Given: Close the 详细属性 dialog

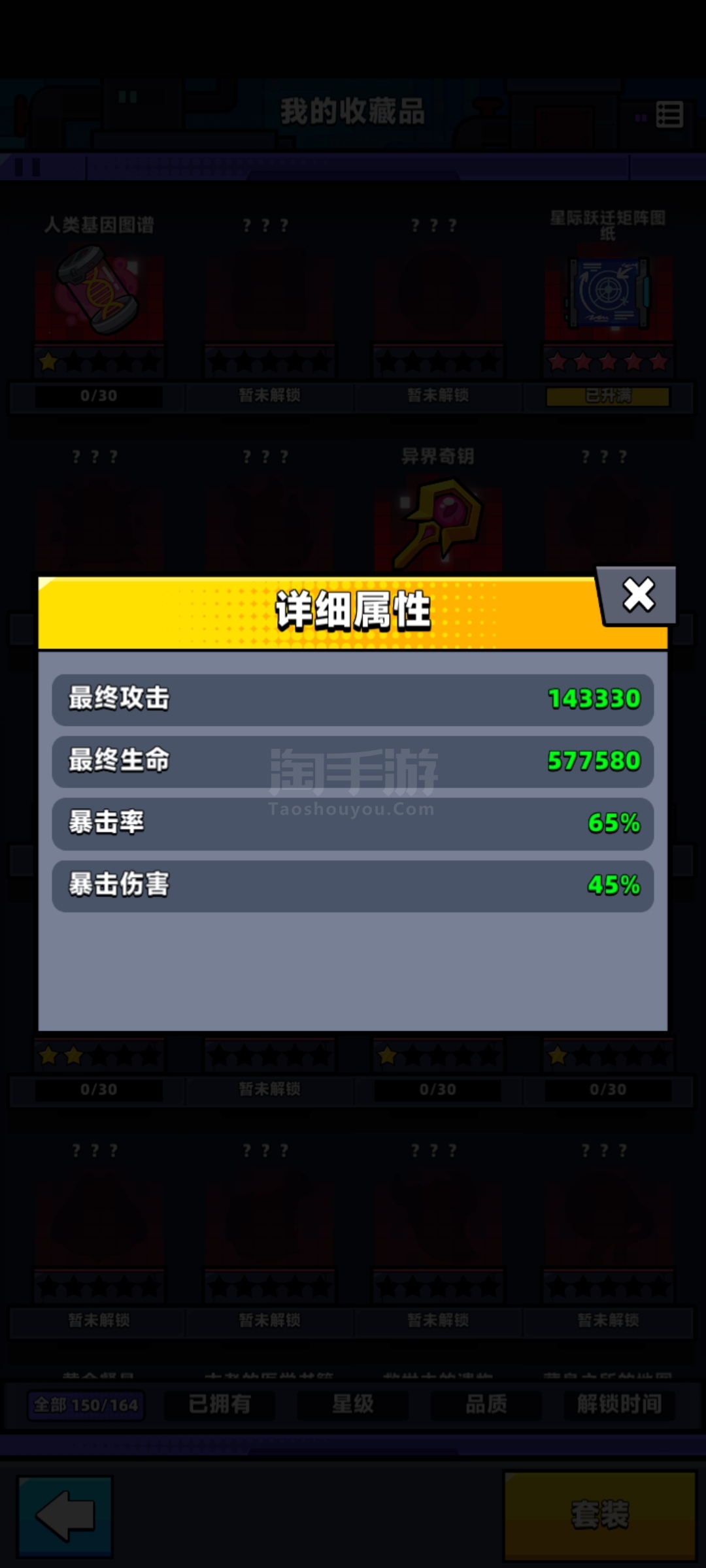Looking at the screenshot, I should [x=637, y=595].
